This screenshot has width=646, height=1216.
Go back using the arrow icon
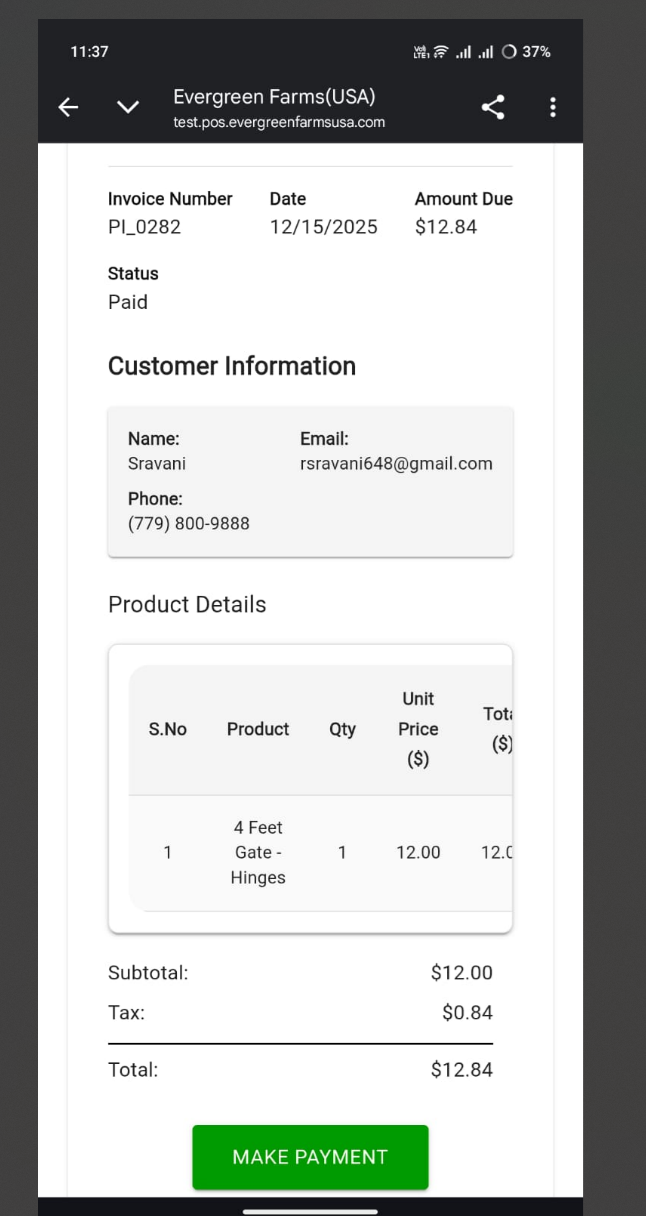click(68, 107)
